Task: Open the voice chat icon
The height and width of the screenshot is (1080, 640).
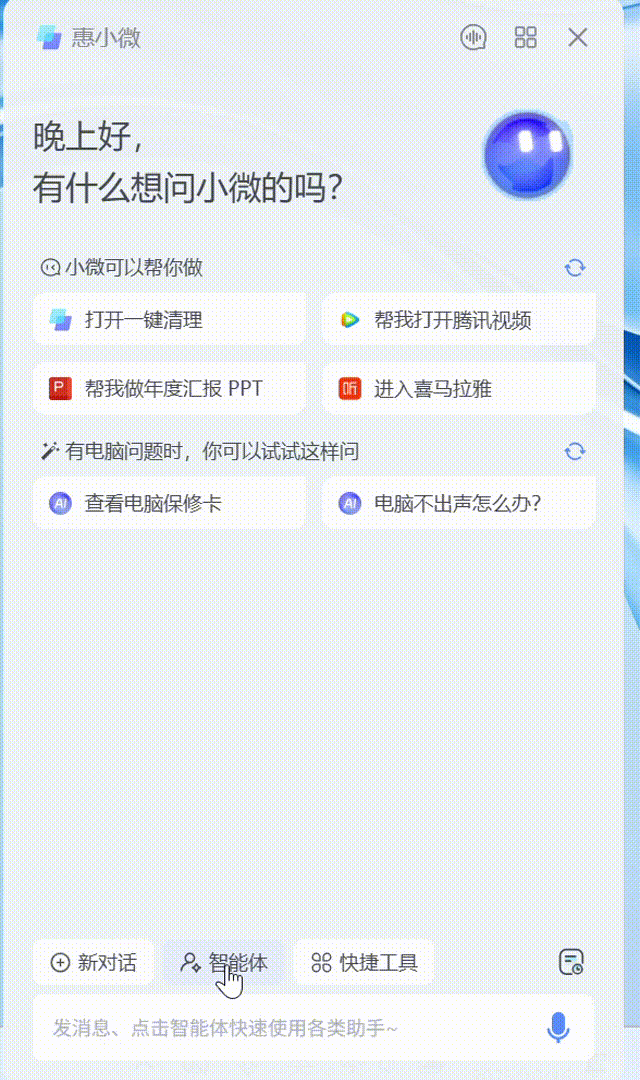Action: click(473, 38)
